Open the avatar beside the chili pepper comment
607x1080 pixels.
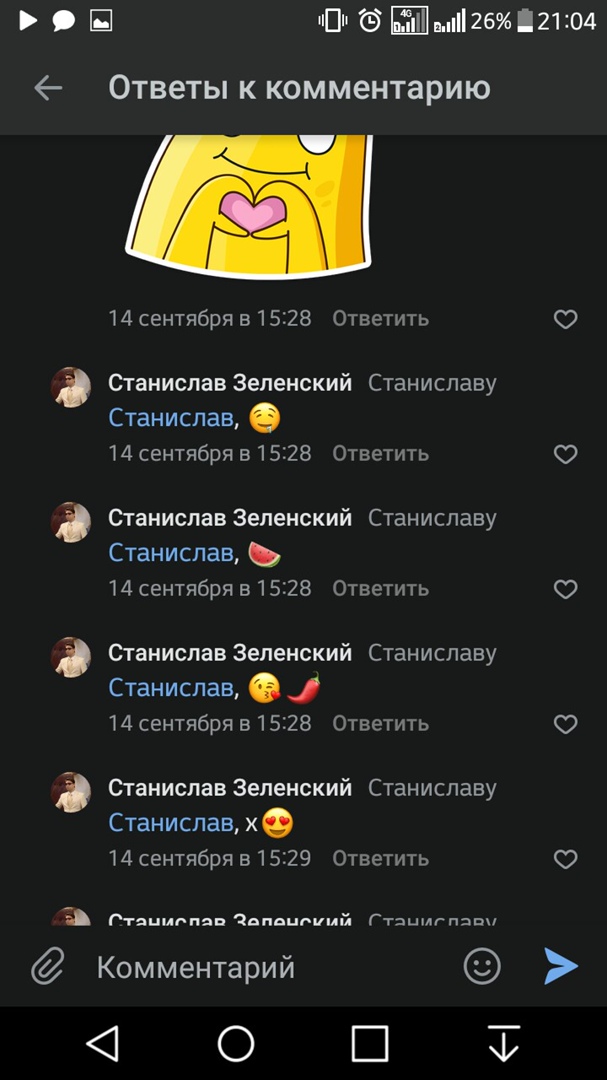[x=71, y=656]
